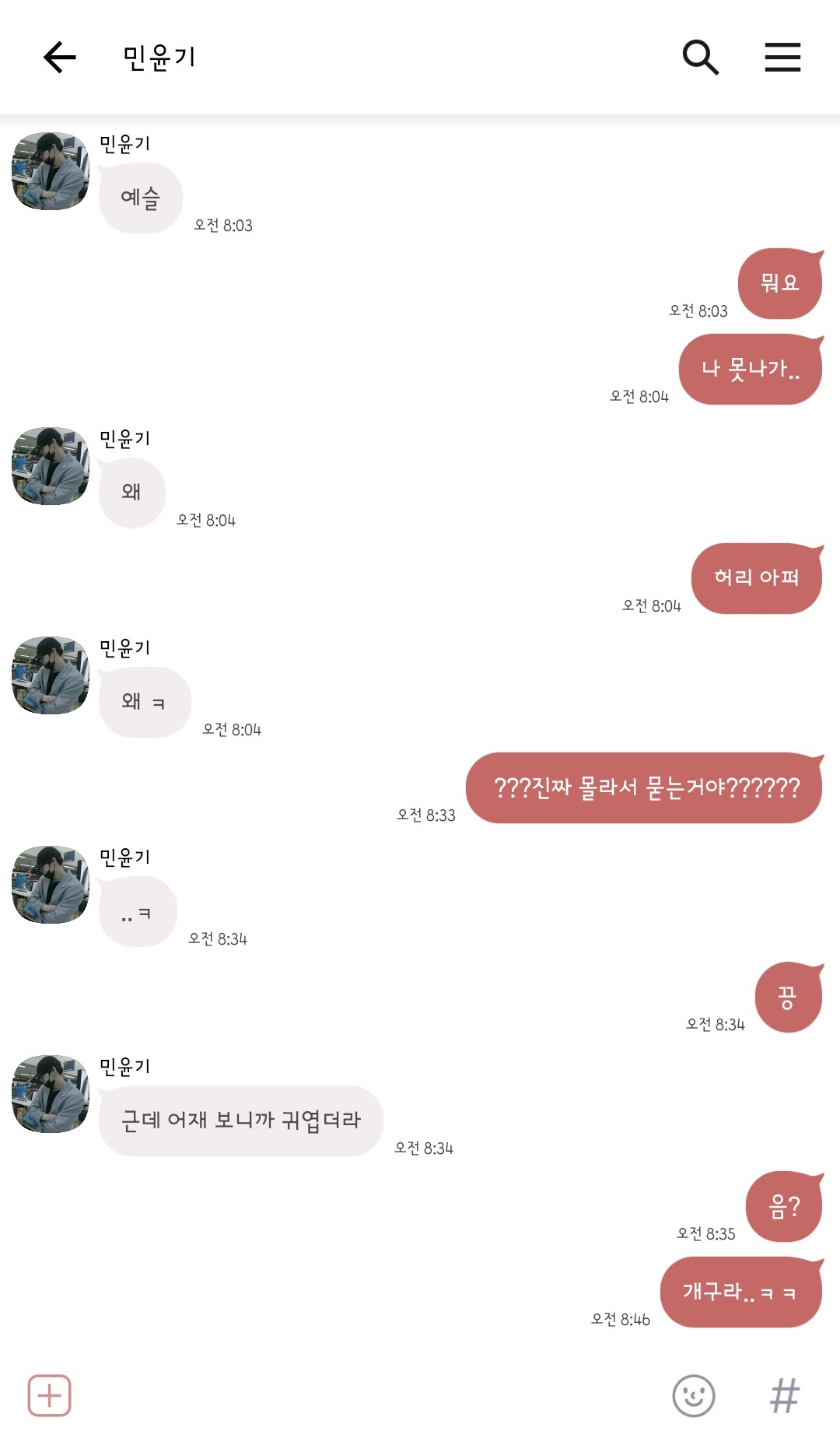Search within this conversation
Viewport: 840px width, 1445px height.
coord(700,58)
